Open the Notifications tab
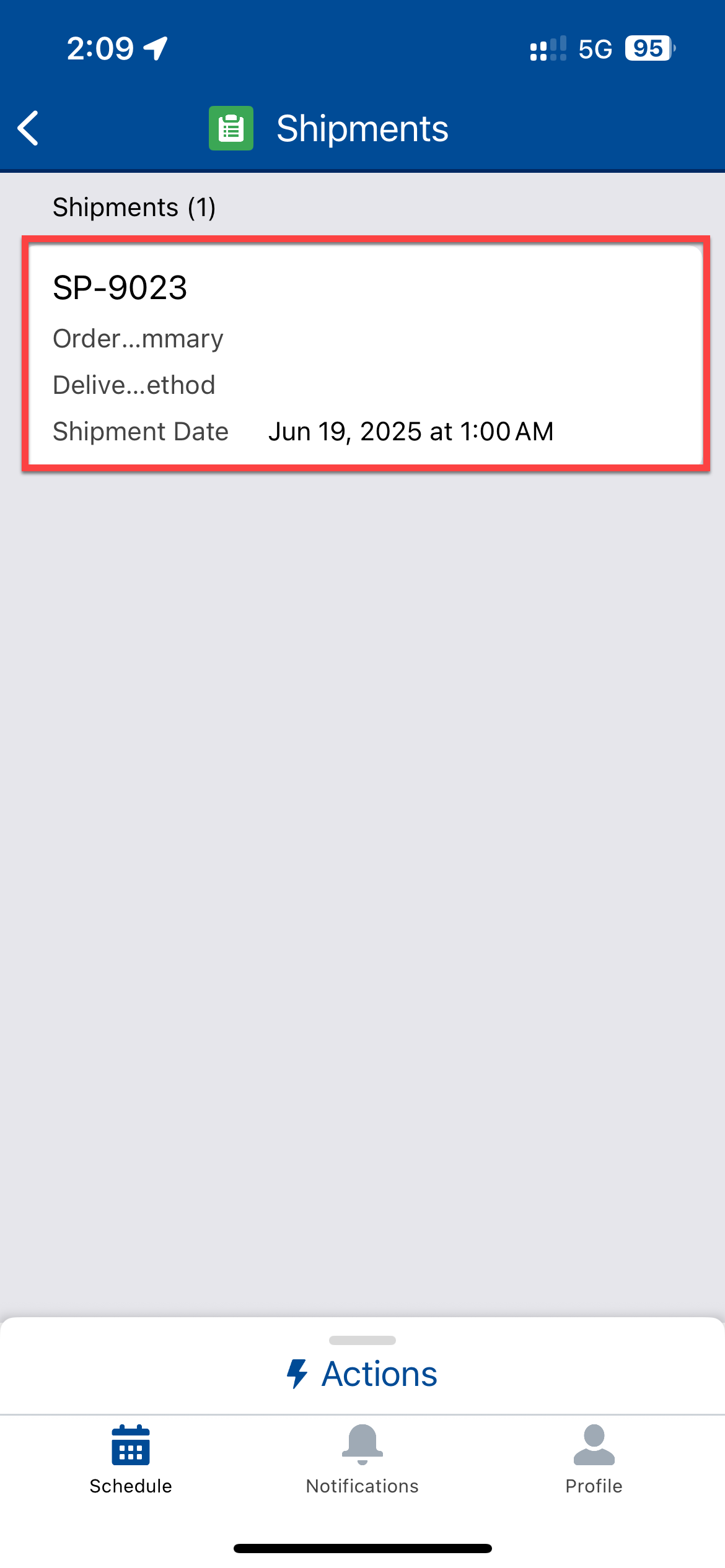The image size is (725, 1568). point(362,1460)
